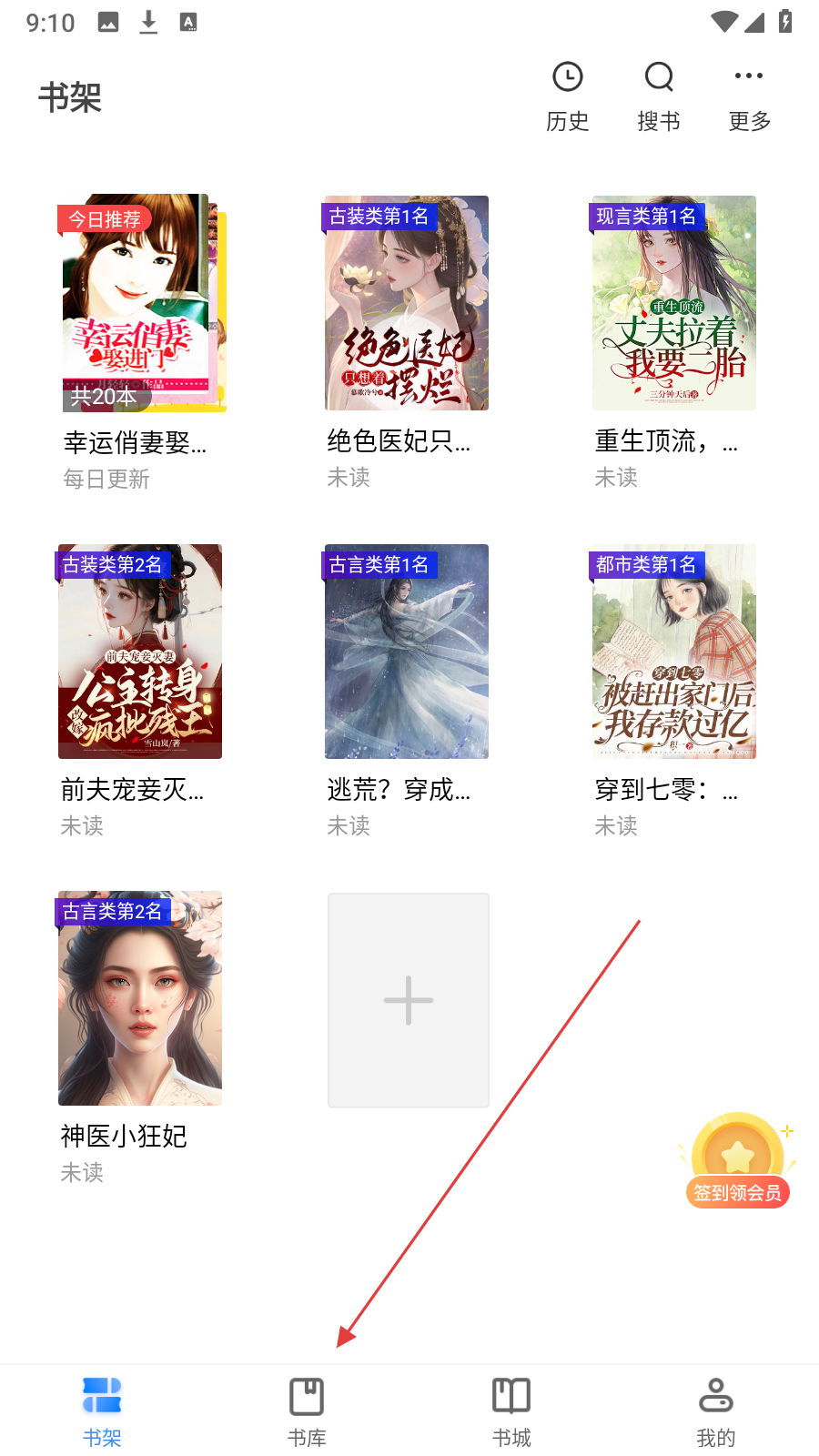This screenshot has width=819, height=1456.
Task: Open reading history
Action: (x=568, y=96)
